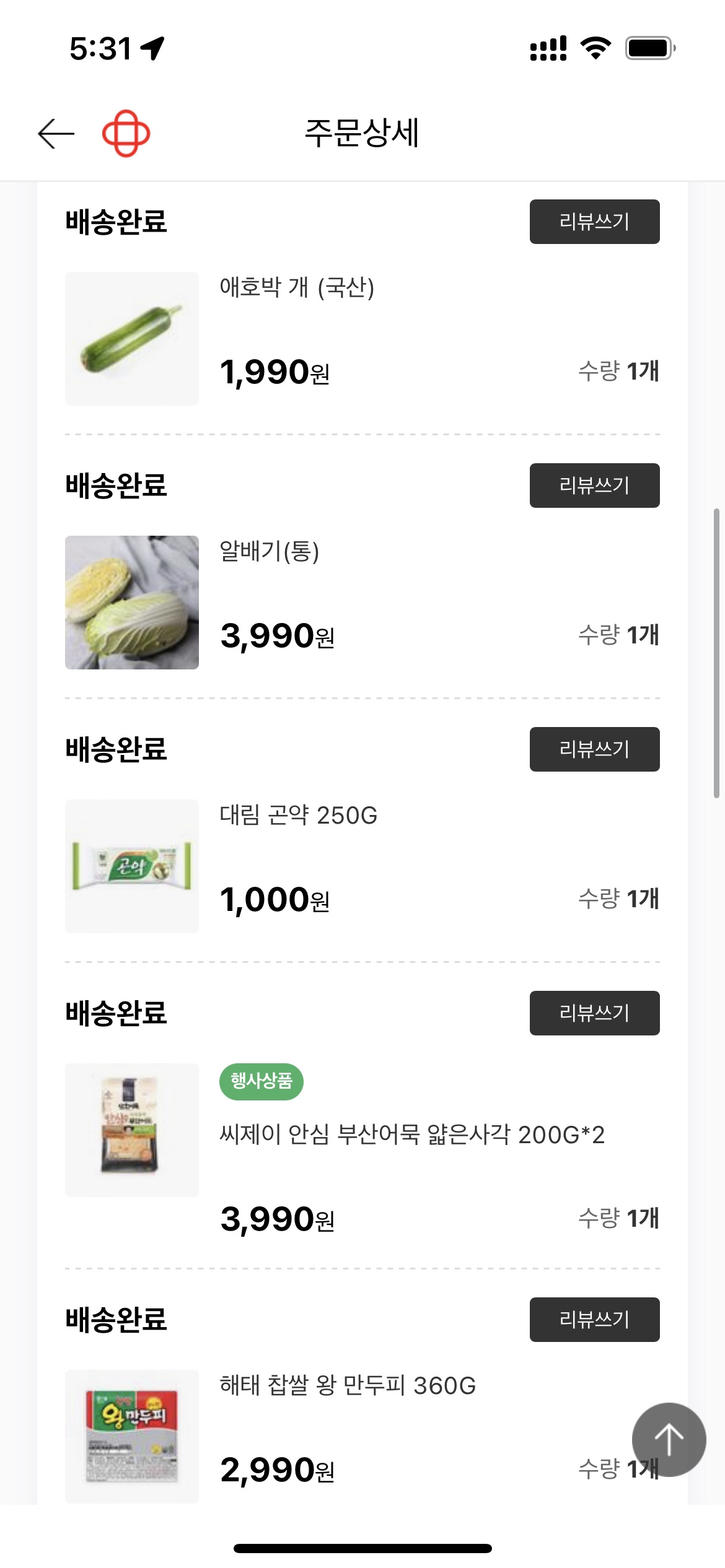Image resolution: width=725 pixels, height=1568 pixels.
Task: Review the 씨제이 안심 부산어묵 item
Action: [594, 1013]
